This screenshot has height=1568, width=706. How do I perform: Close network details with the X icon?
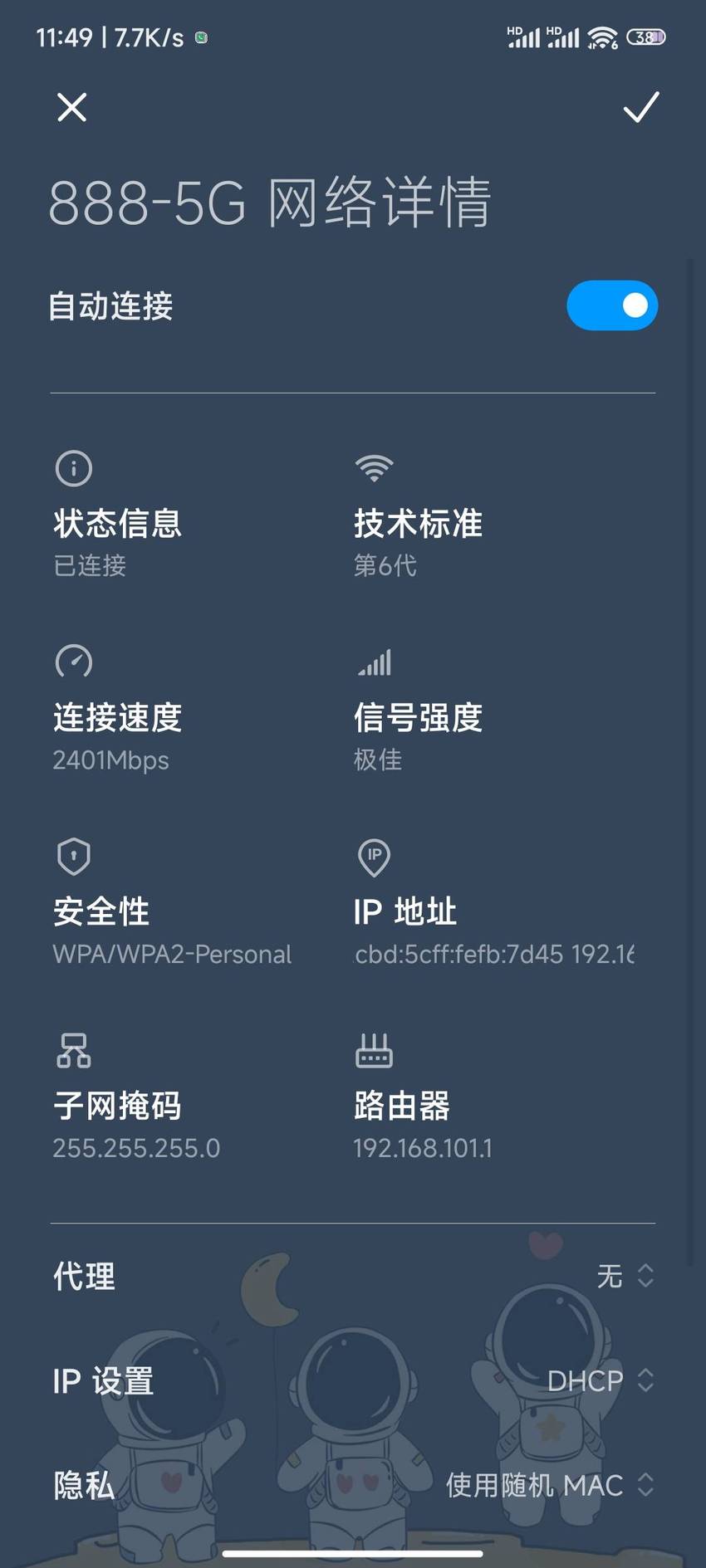pyautogui.click(x=71, y=107)
